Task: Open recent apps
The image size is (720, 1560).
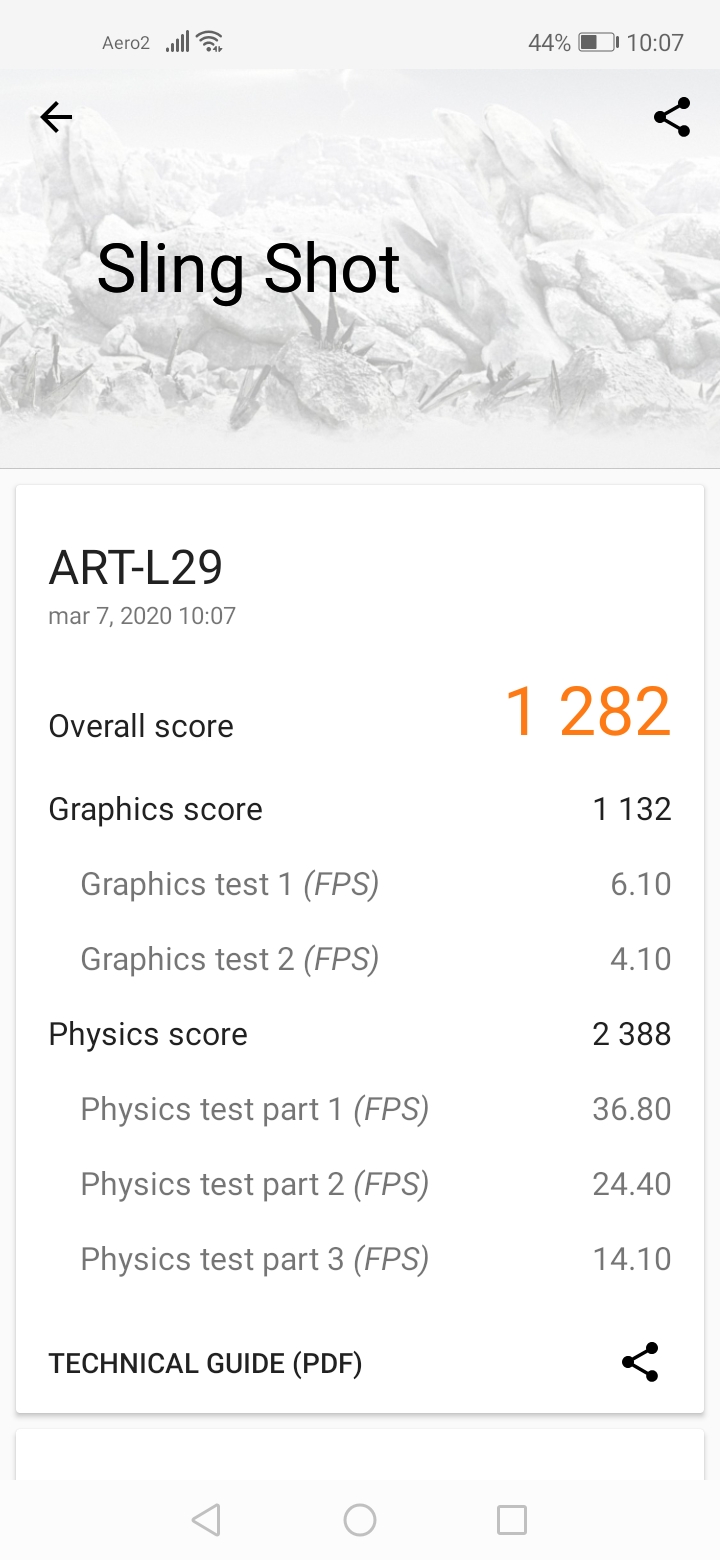Action: (512, 1520)
